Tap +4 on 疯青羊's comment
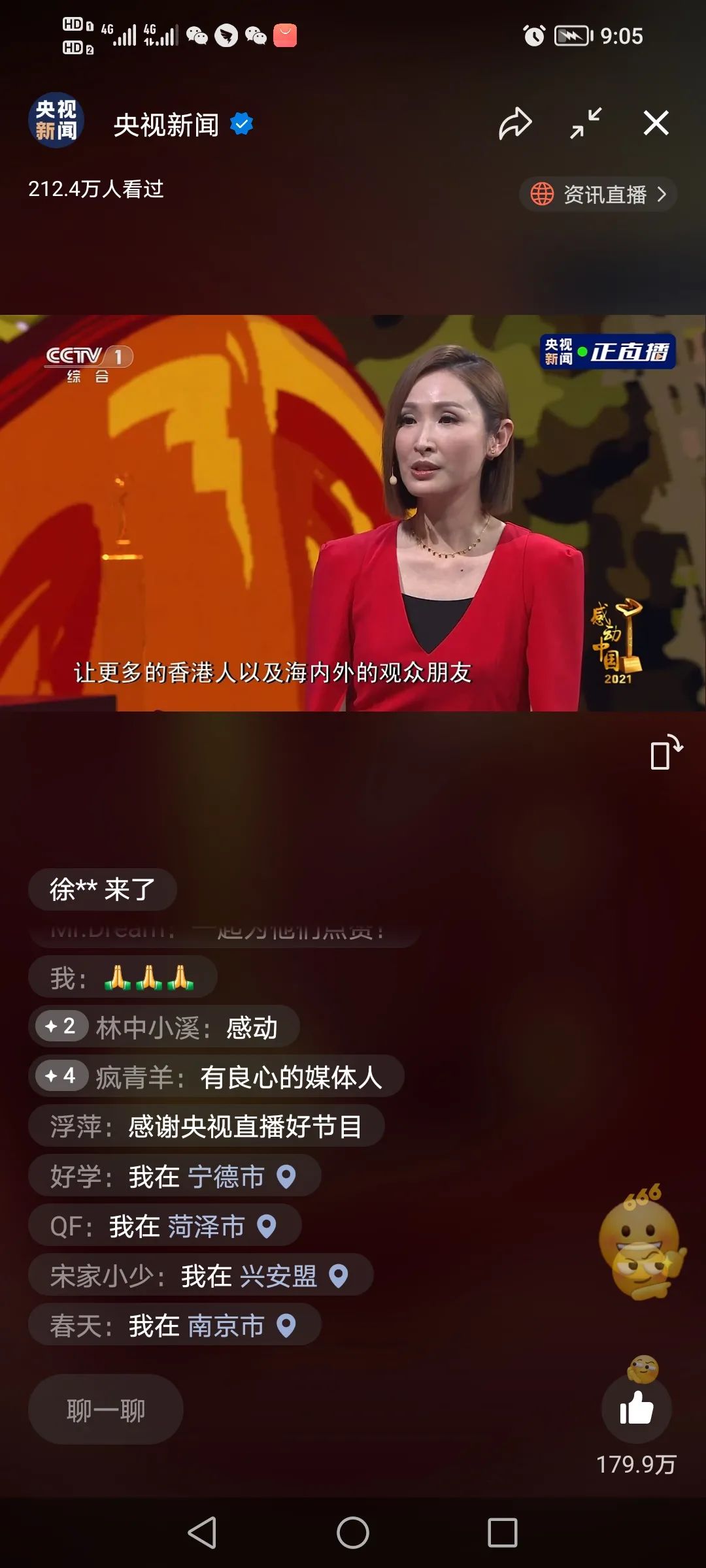The height and width of the screenshot is (1568, 706). tap(61, 1076)
